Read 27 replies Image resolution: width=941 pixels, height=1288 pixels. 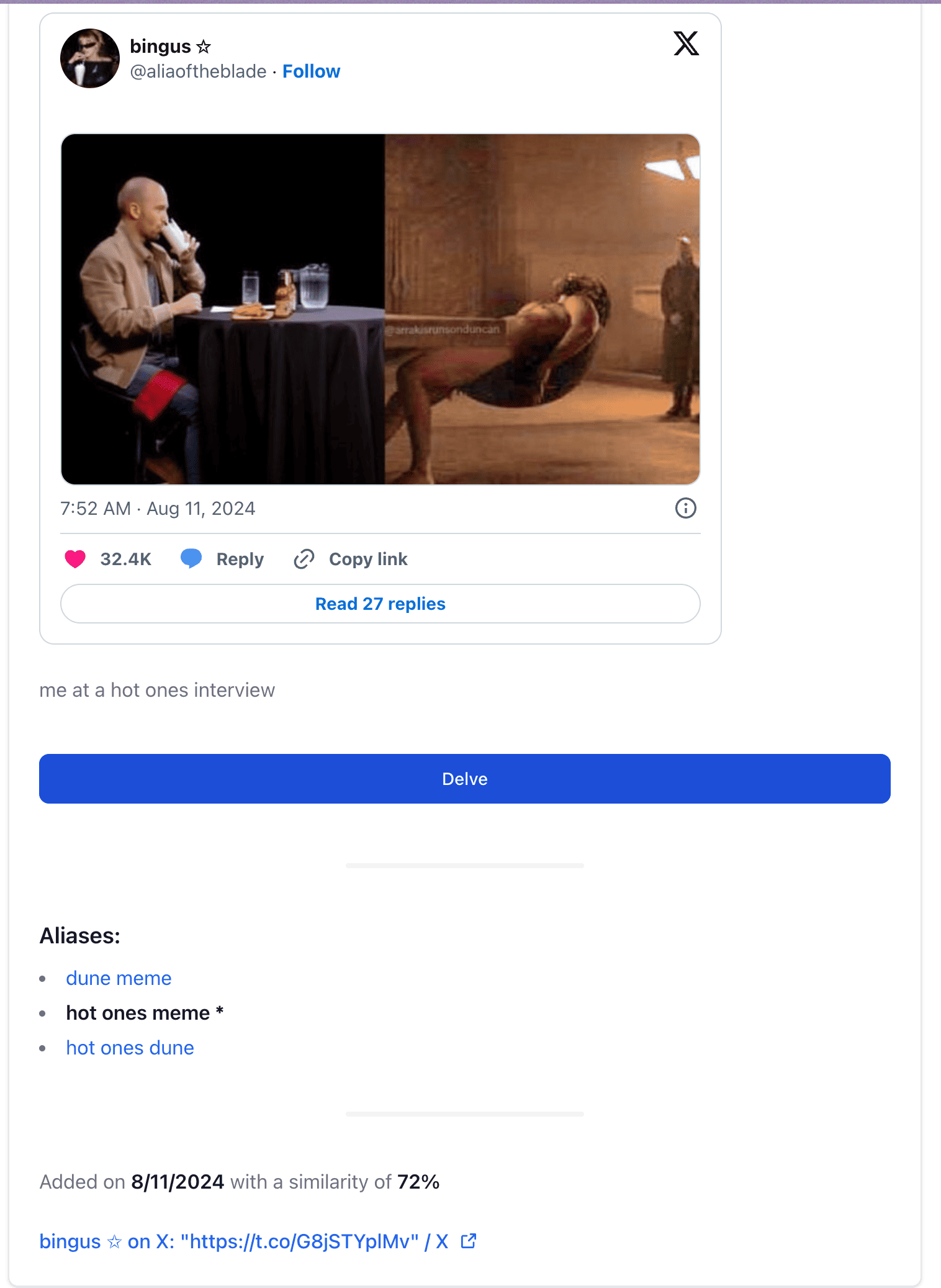tap(380, 604)
